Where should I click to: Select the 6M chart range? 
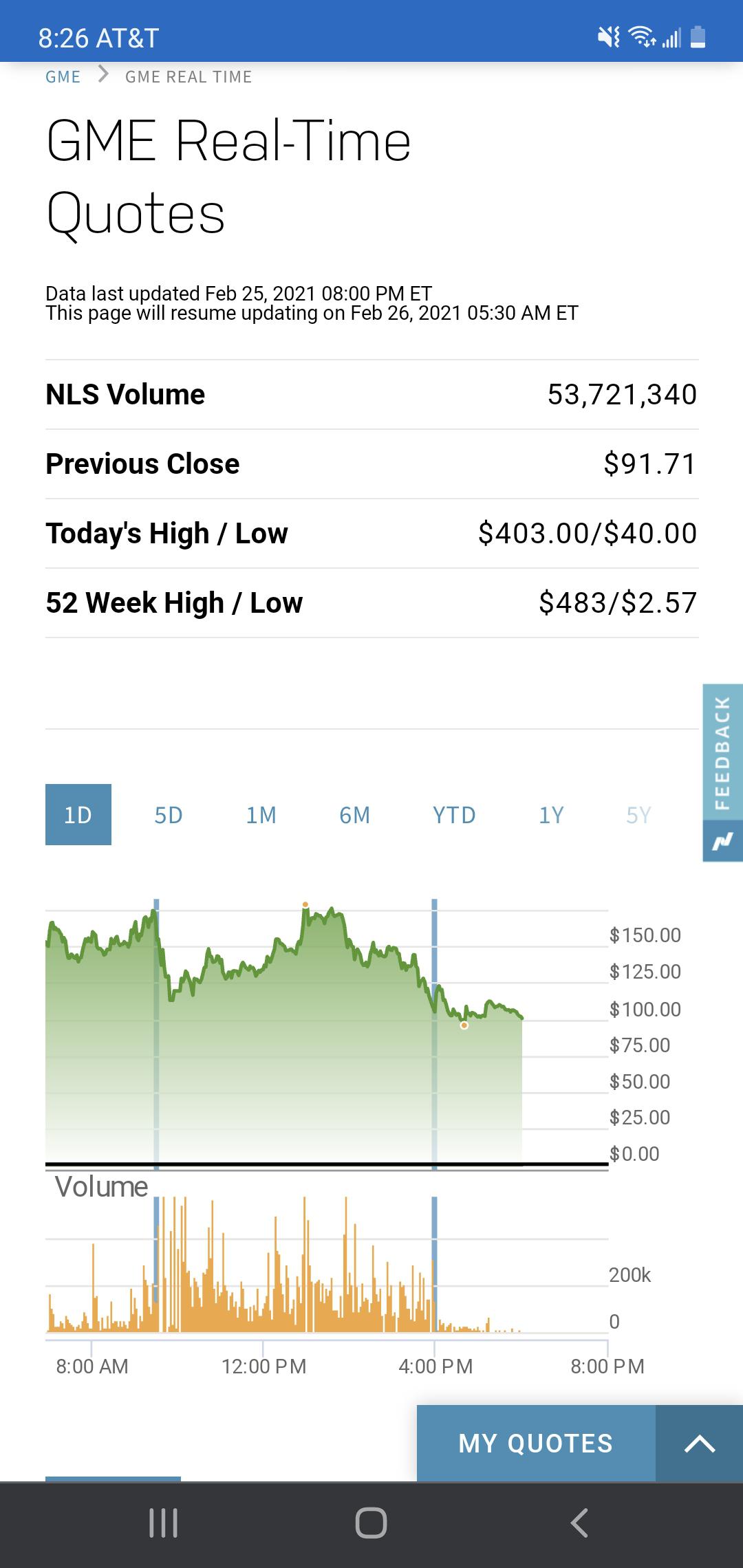tap(354, 814)
